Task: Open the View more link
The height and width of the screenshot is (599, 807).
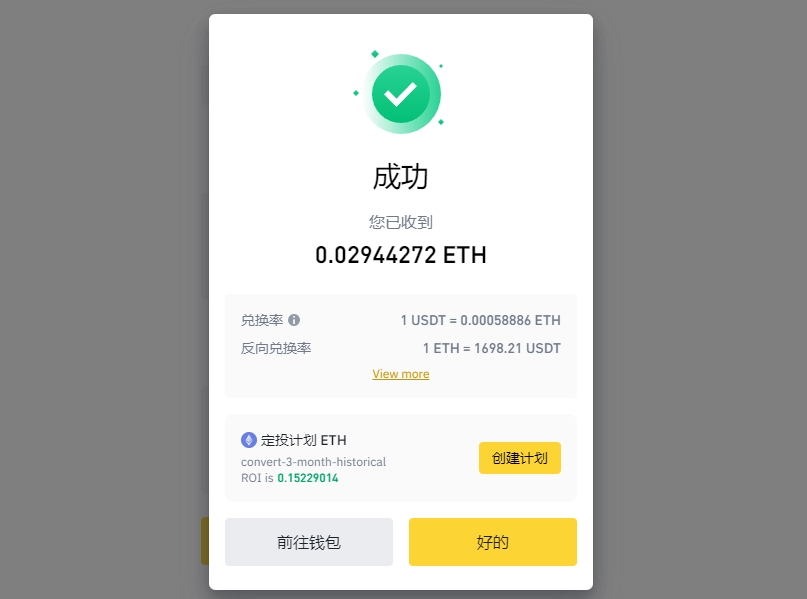Action: [x=400, y=374]
